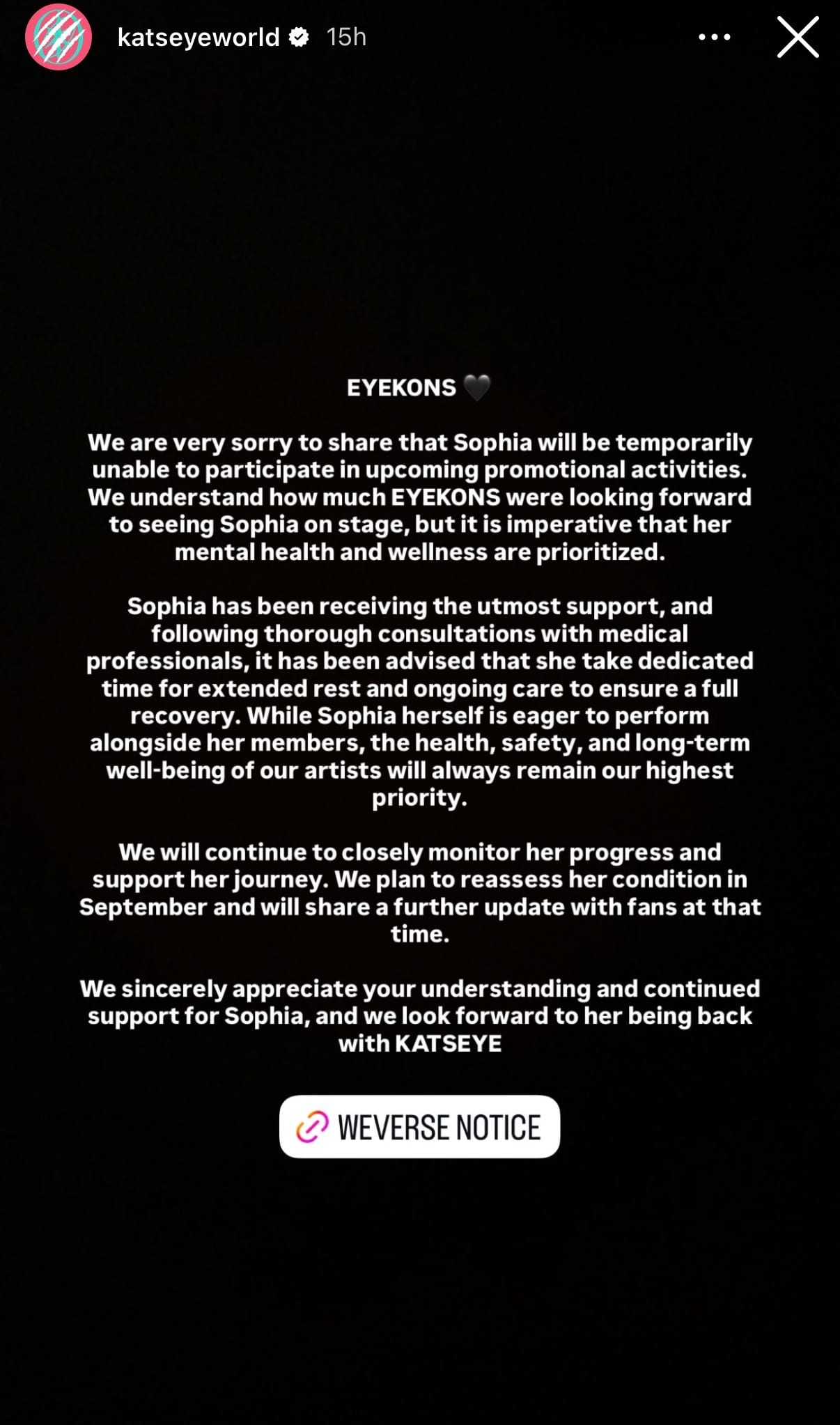Open the three-dot story options menu

tap(715, 37)
